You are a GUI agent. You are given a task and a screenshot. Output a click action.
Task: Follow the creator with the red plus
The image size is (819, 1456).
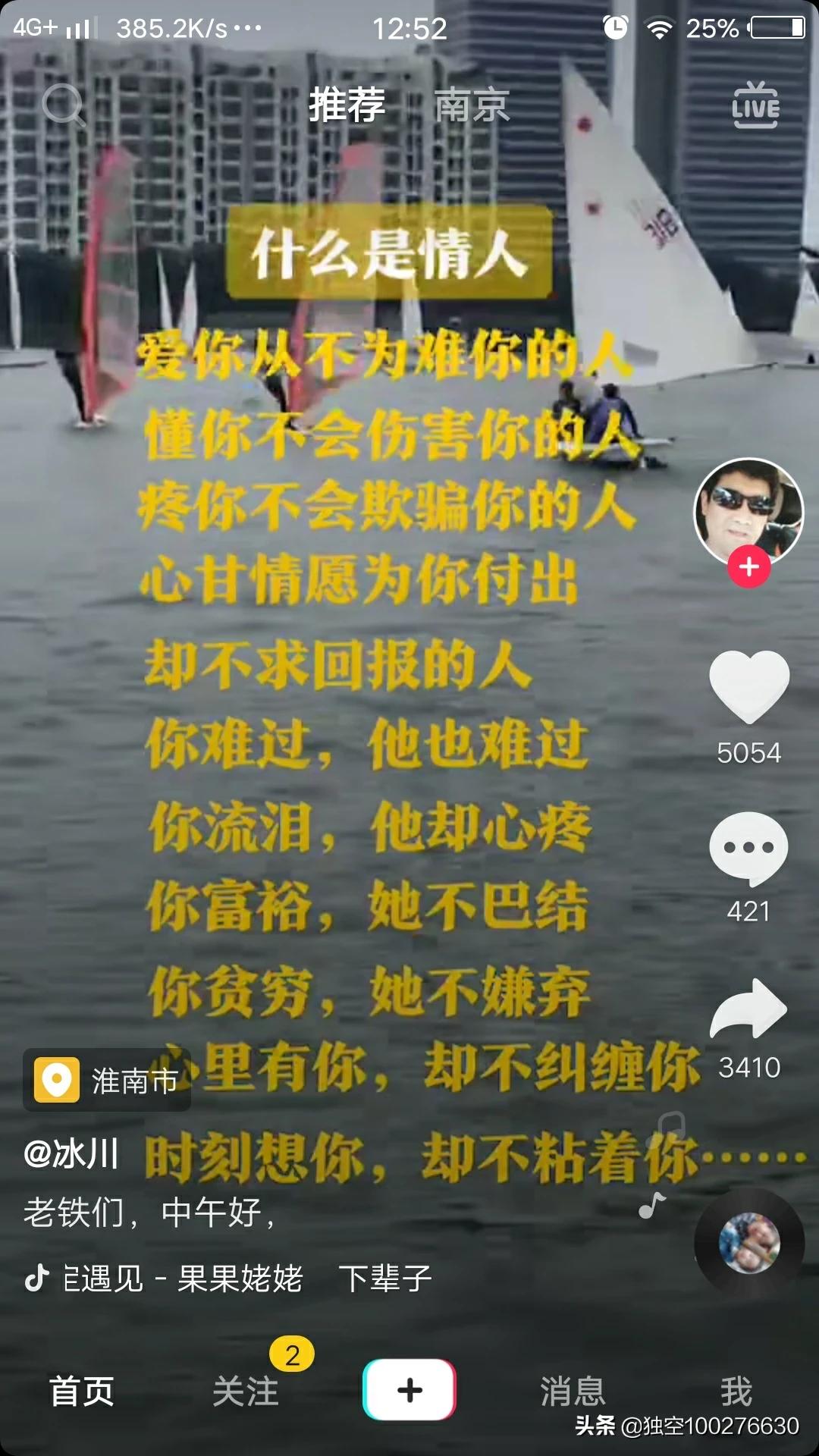[x=749, y=567]
